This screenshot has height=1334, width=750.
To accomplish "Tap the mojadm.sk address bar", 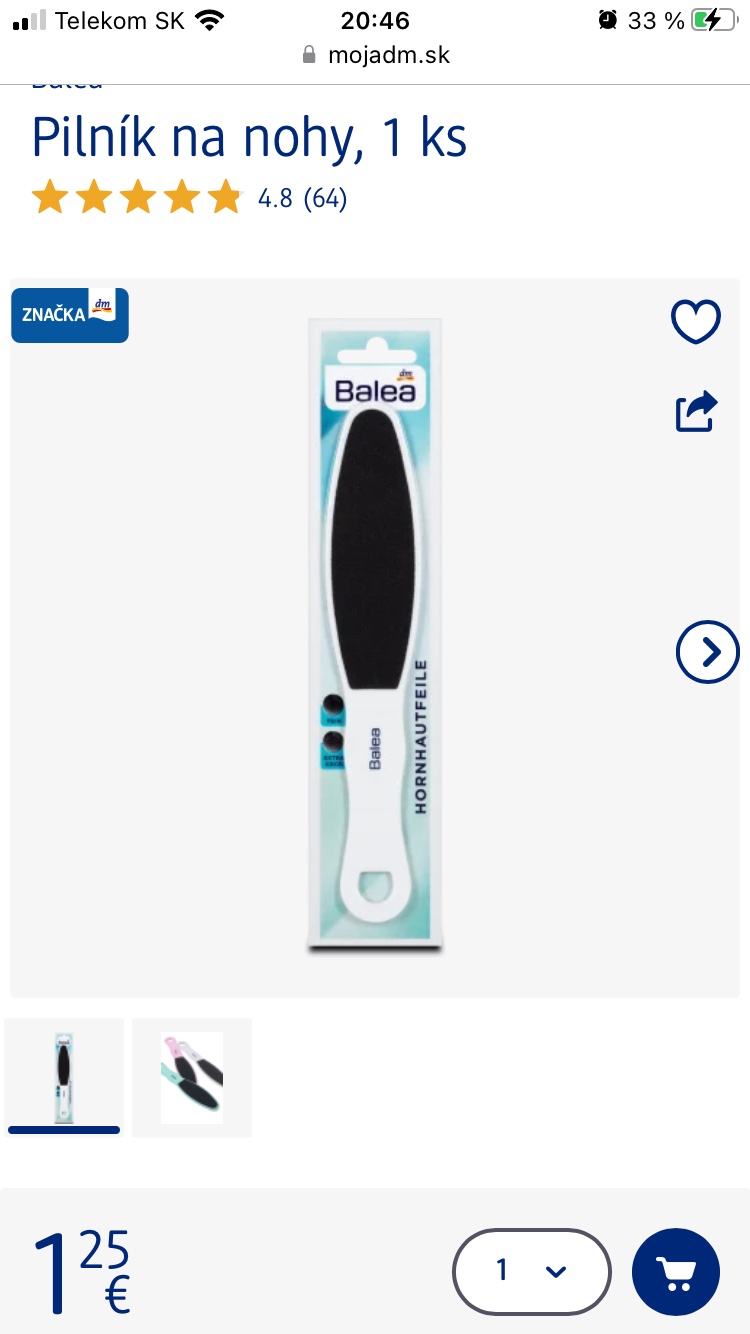I will [x=376, y=55].
